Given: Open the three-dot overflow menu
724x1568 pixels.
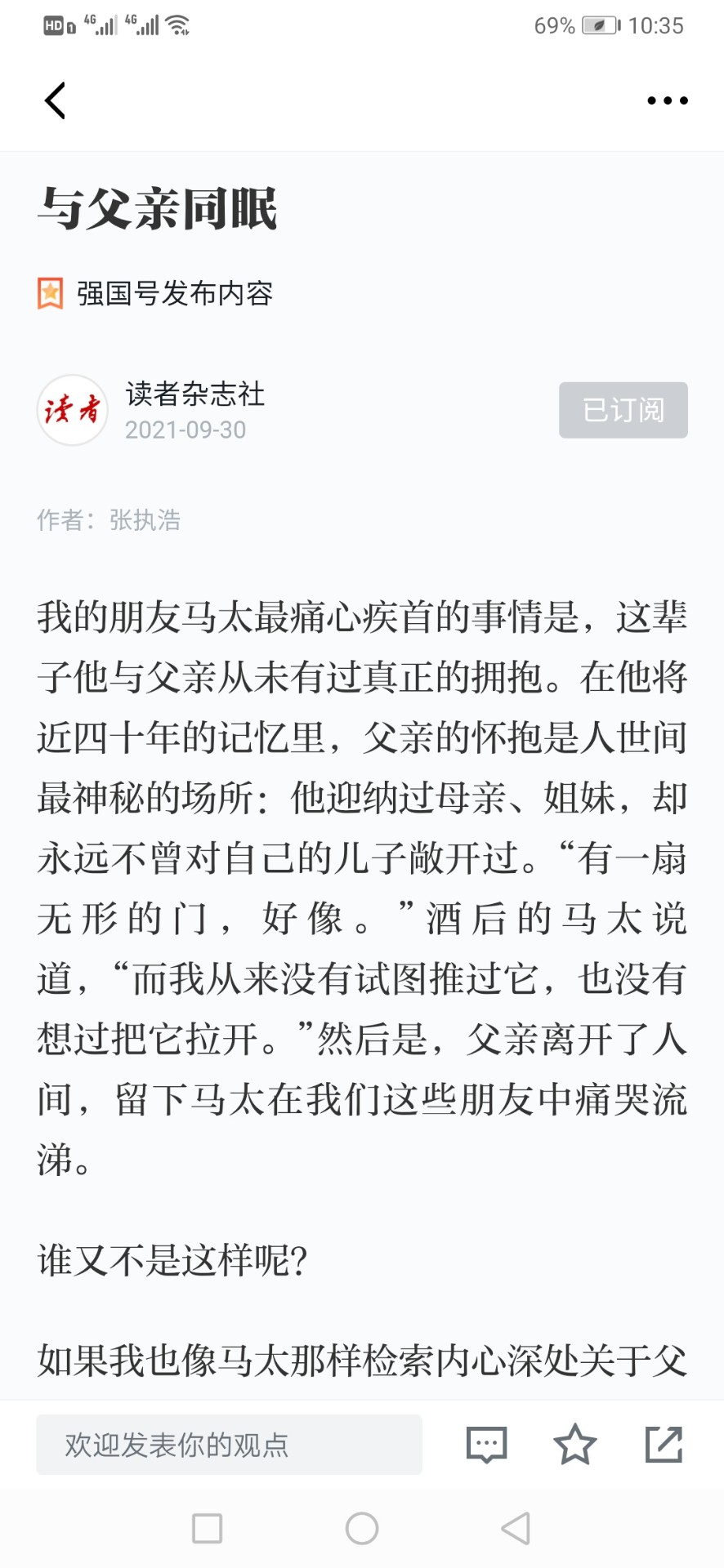Looking at the screenshot, I should tap(668, 100).
